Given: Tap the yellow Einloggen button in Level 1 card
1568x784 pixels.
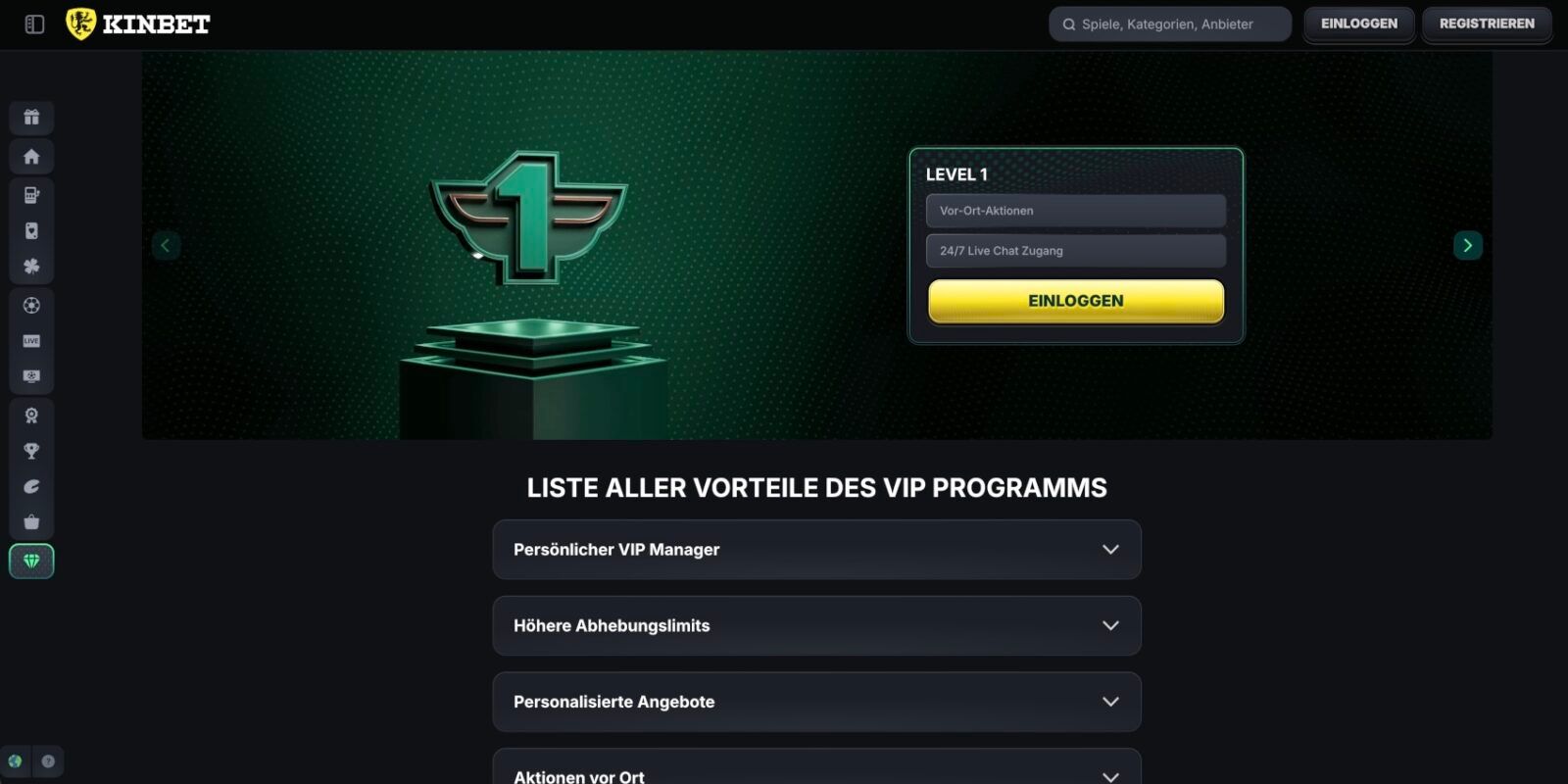Looking at the screenshot, I should (x=1075, y=301).
